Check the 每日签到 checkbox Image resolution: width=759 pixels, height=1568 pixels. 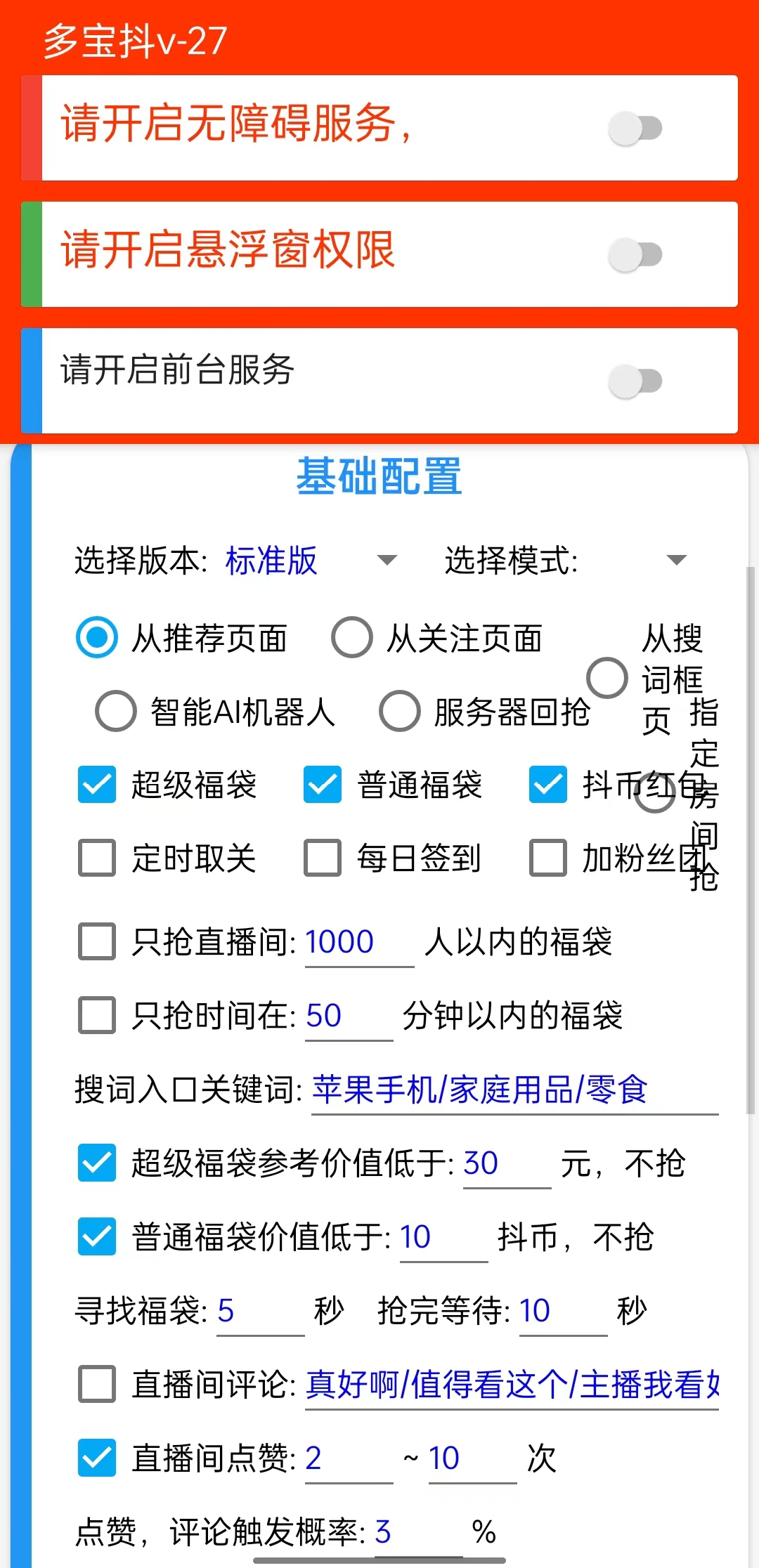pos(323,858)
